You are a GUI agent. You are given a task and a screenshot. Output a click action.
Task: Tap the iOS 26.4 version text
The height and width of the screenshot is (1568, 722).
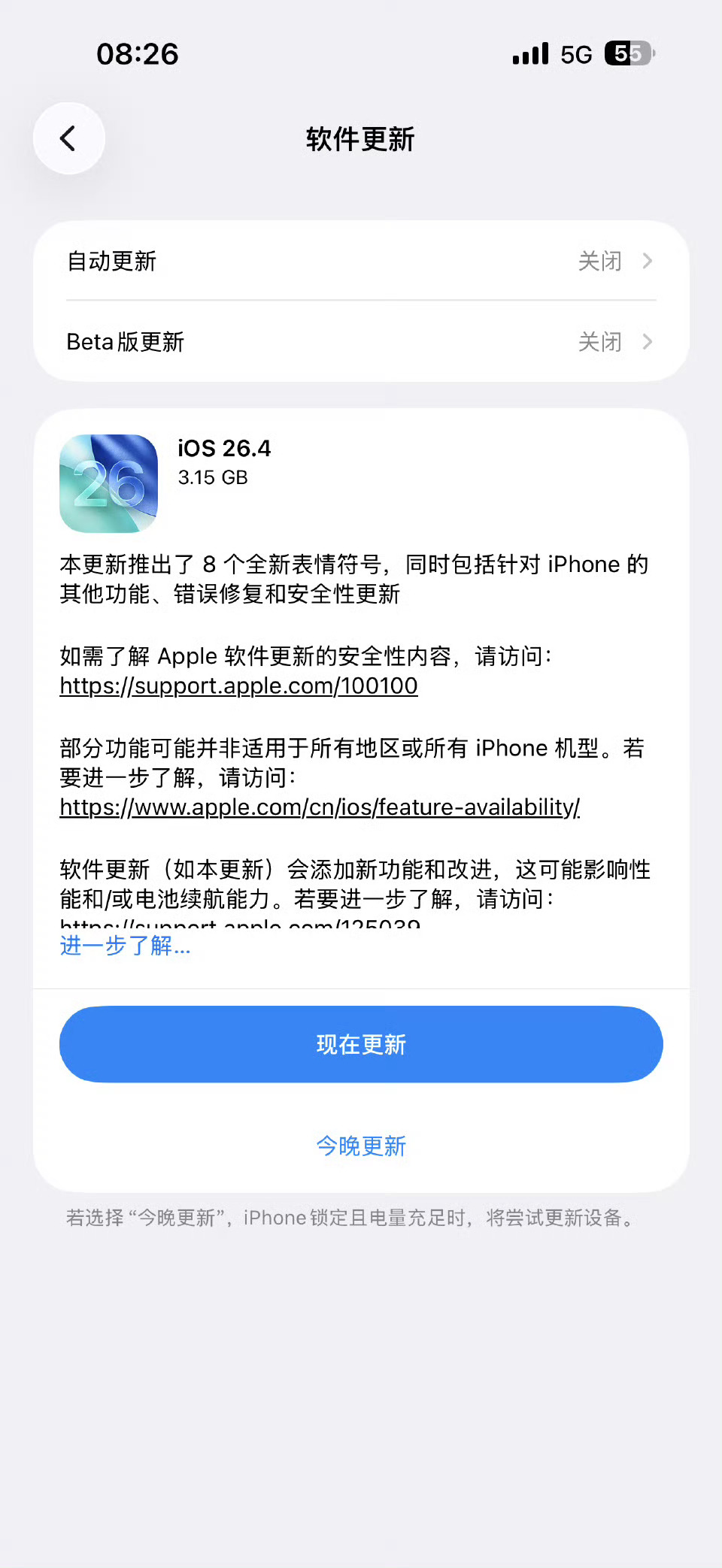point(224,448)
